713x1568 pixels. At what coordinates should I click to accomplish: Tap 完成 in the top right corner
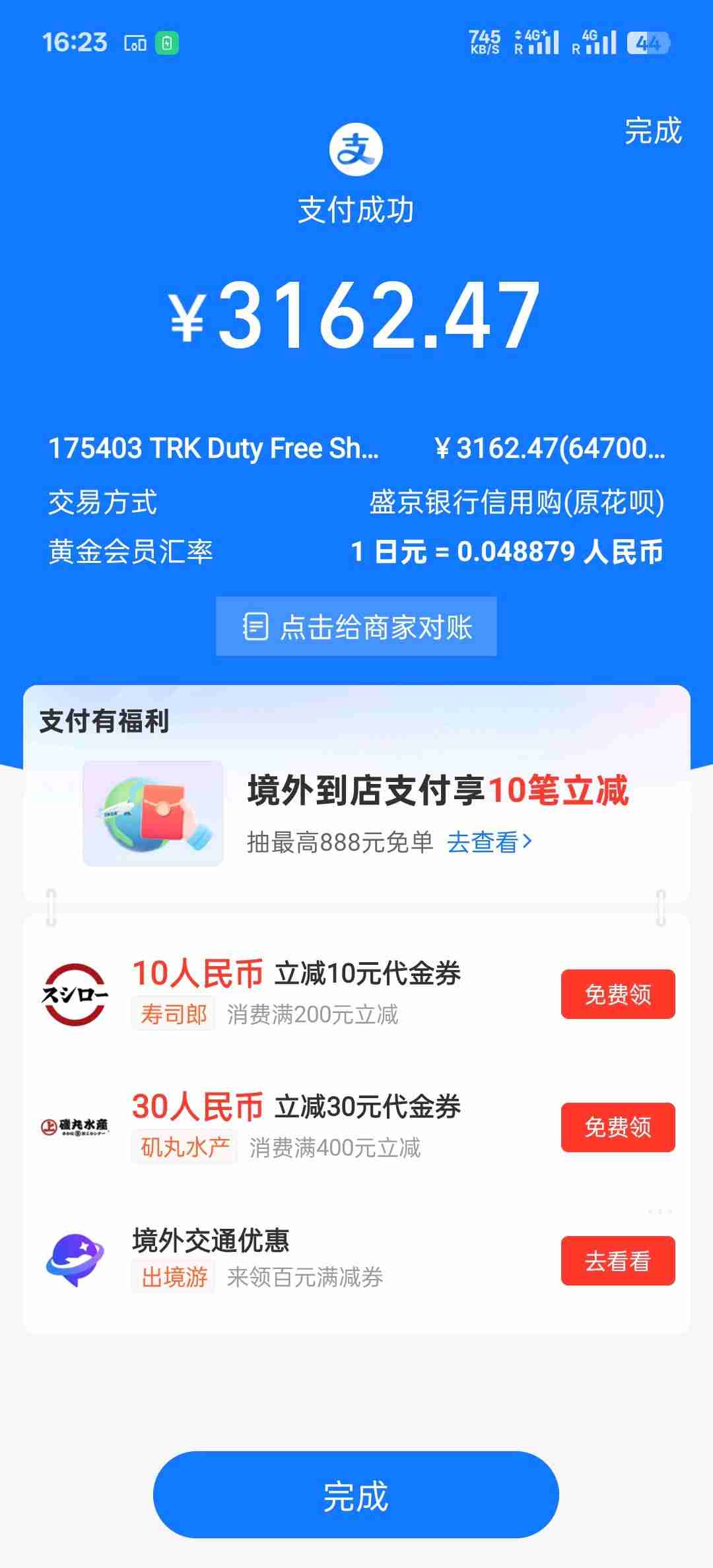click(652, 131)
